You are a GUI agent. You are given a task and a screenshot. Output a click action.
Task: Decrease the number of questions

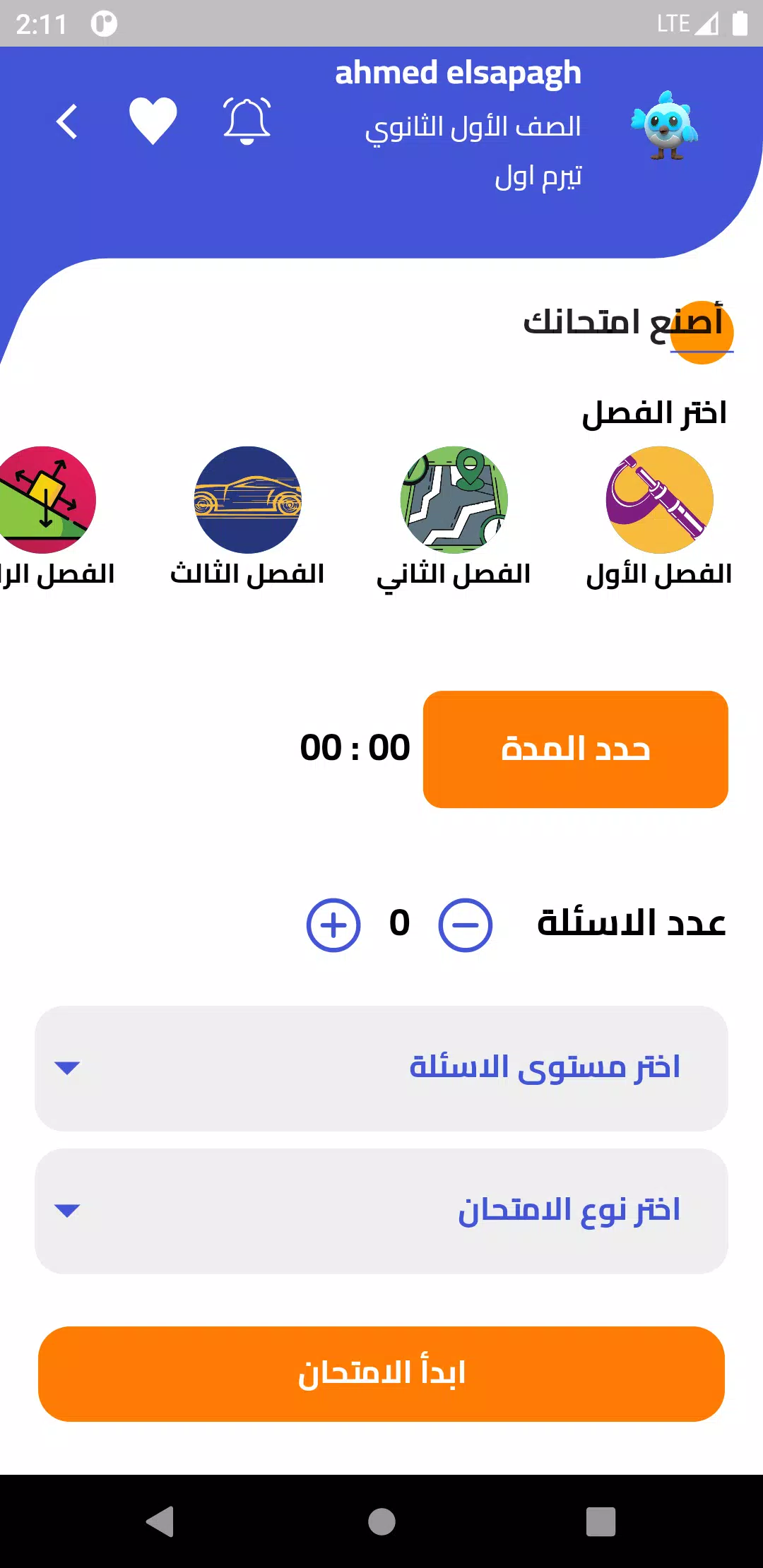pyautogui.click(x=465, y=925)
